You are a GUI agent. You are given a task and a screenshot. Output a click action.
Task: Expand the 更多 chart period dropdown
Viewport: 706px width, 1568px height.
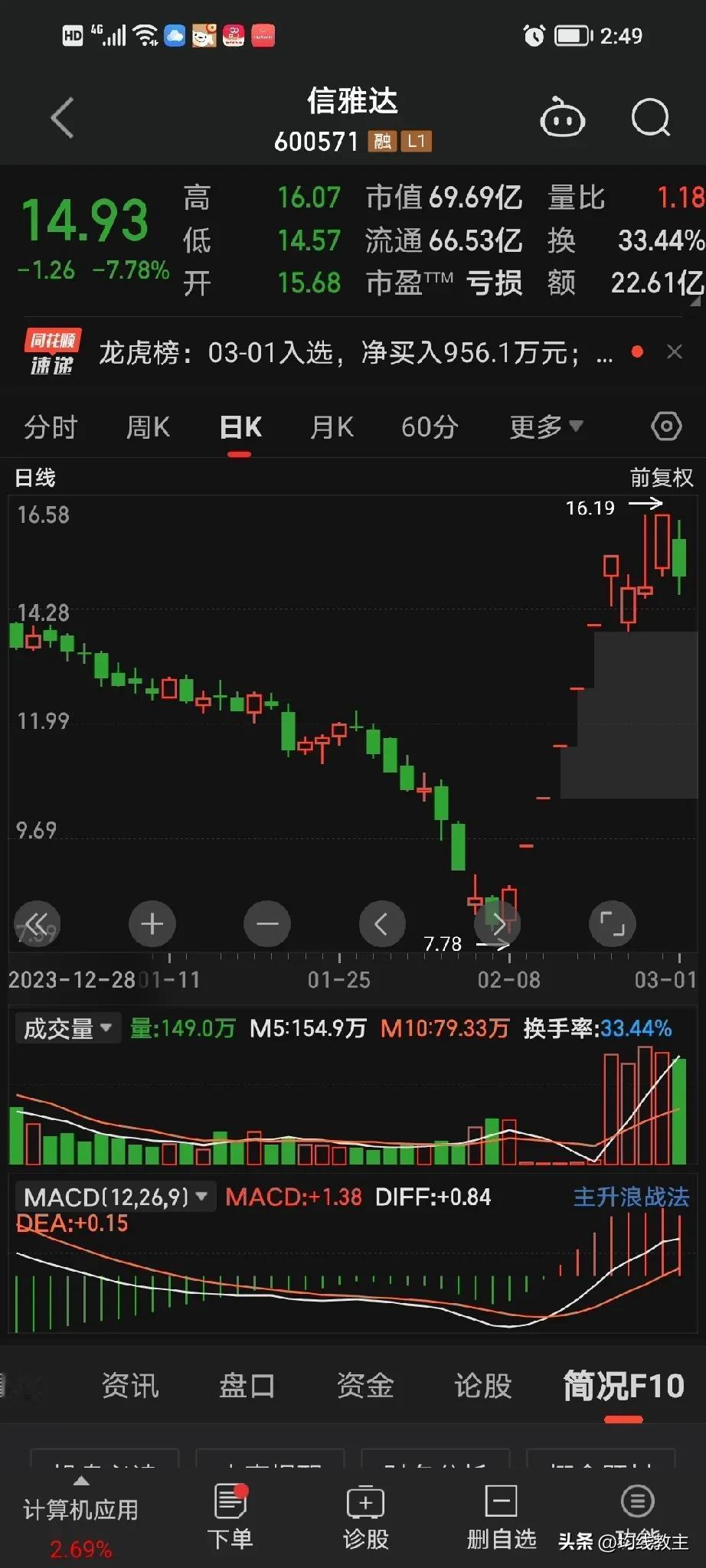546,427
